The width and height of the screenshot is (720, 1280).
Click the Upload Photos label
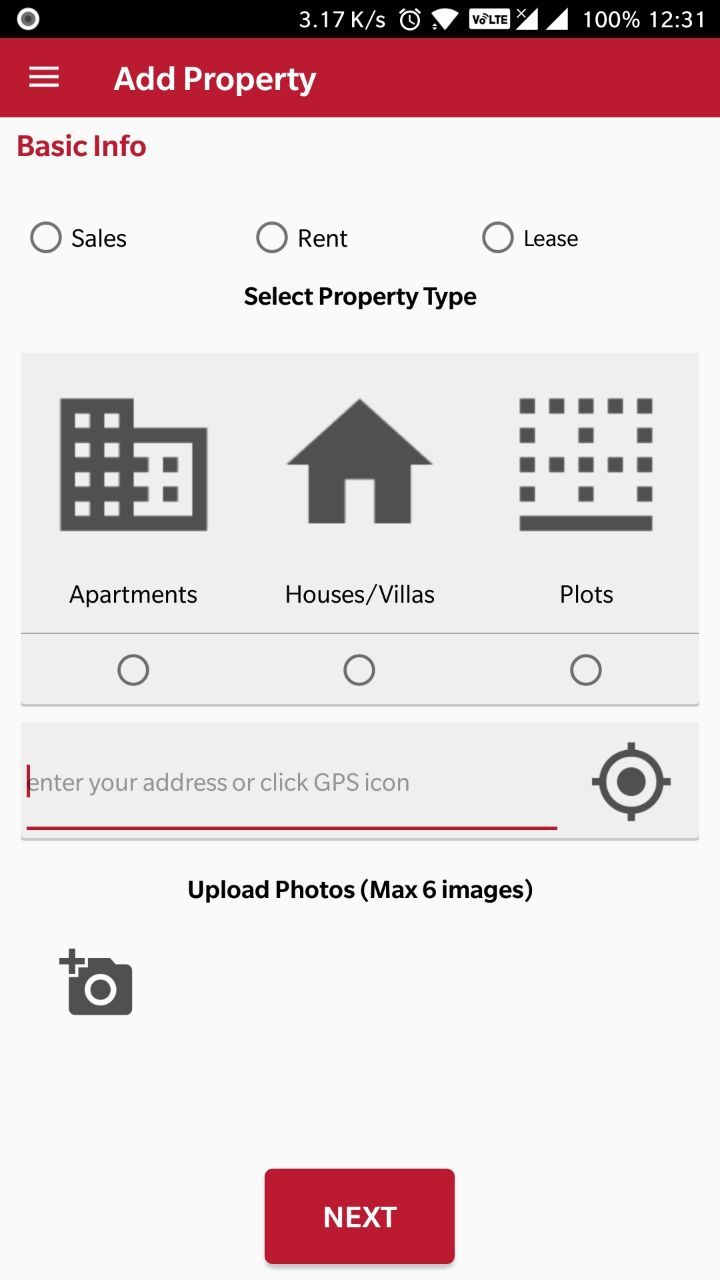coord(359,888)
